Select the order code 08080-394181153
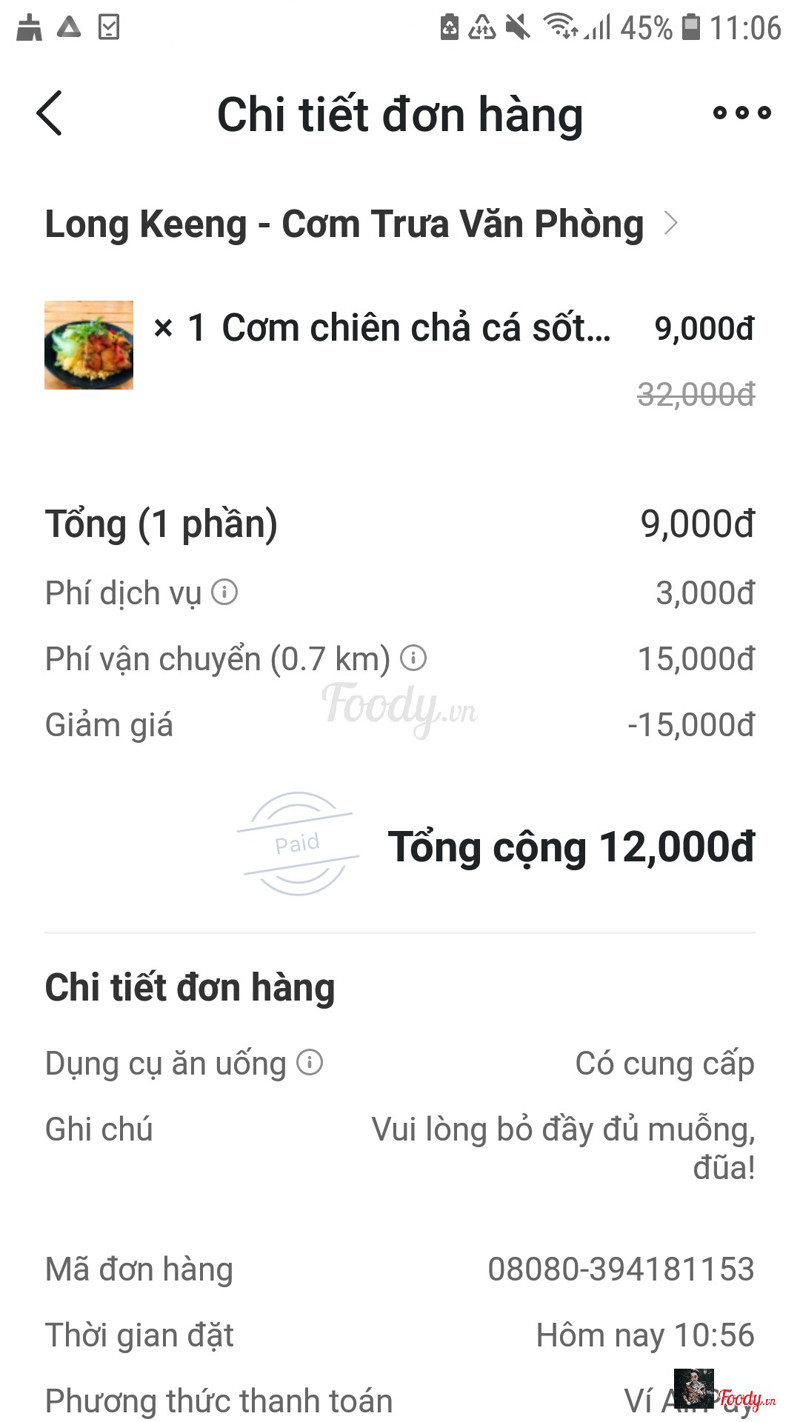The image size is (800, 1422). (x=621, y=1269)
